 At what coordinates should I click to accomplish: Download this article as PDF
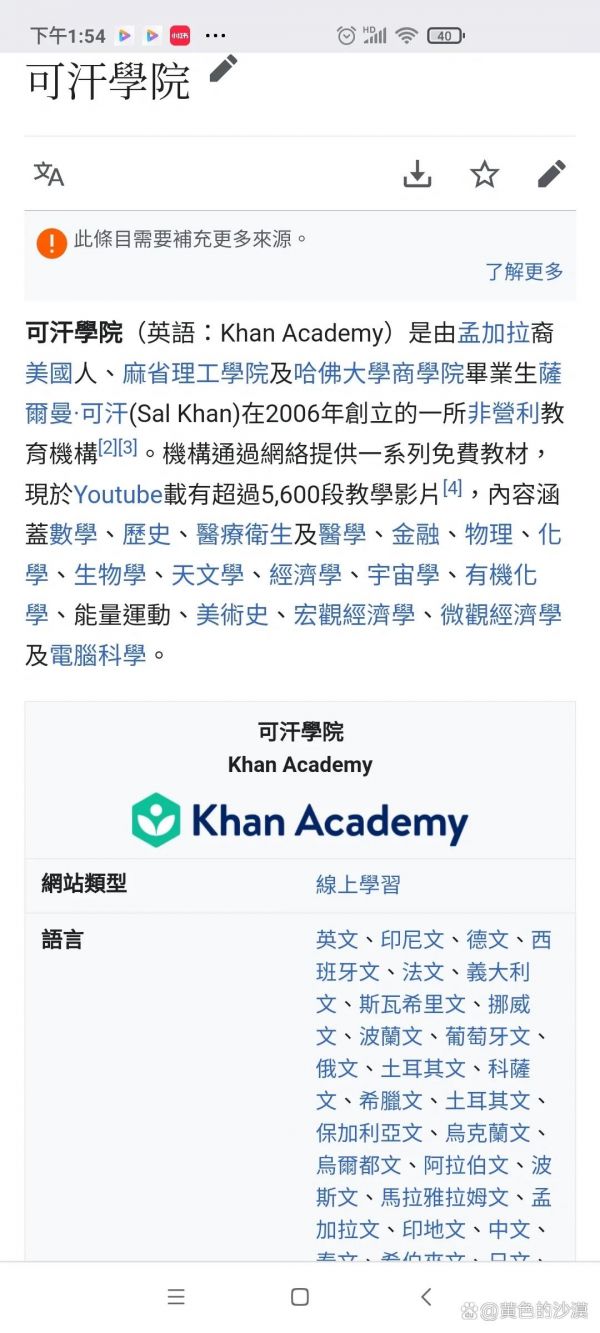[x=417, y=174]
